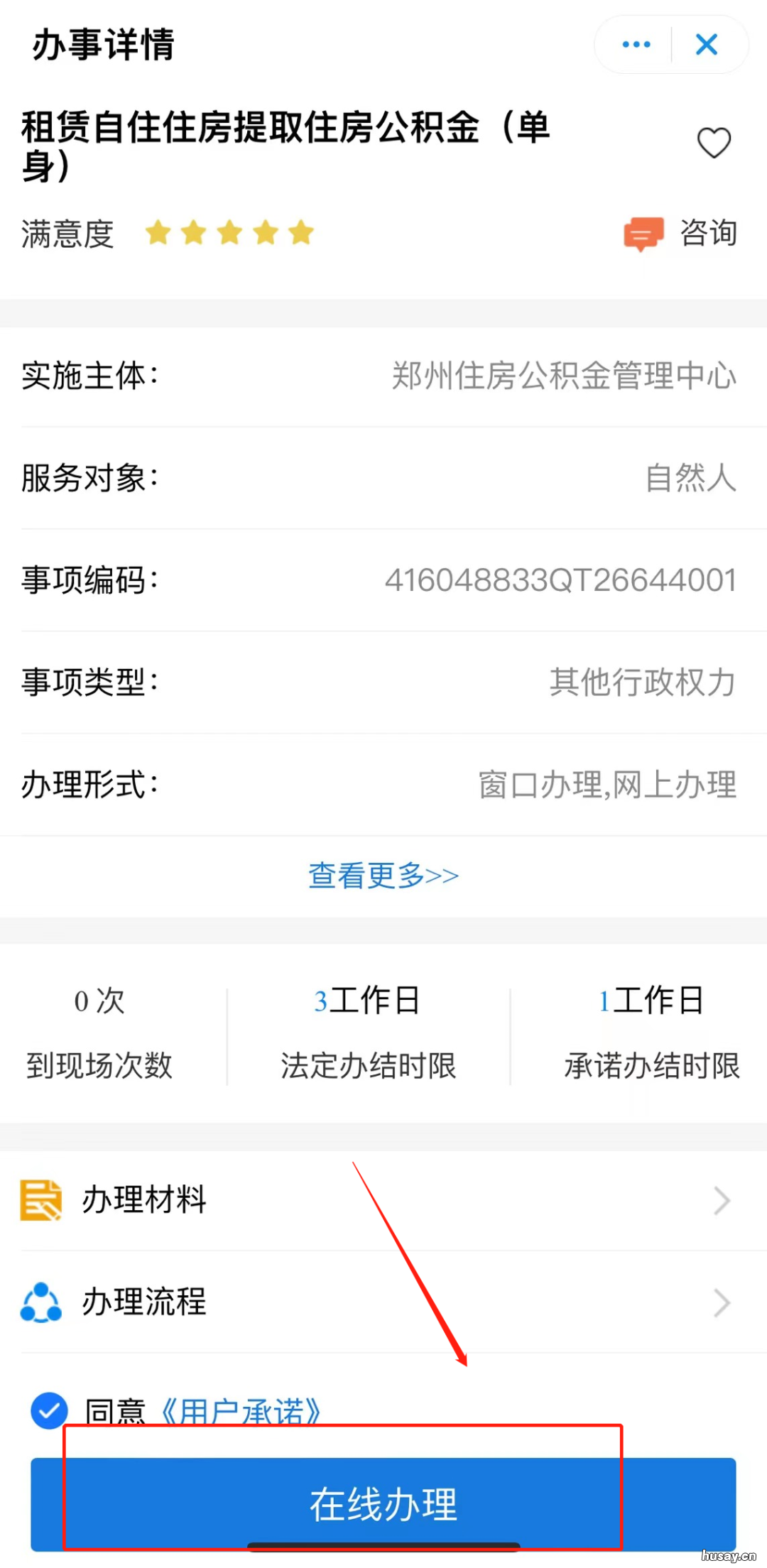This screenshot has height=1568, width=767.
Task: Click the 事项编码 code value
Action: tap(560, 580)
